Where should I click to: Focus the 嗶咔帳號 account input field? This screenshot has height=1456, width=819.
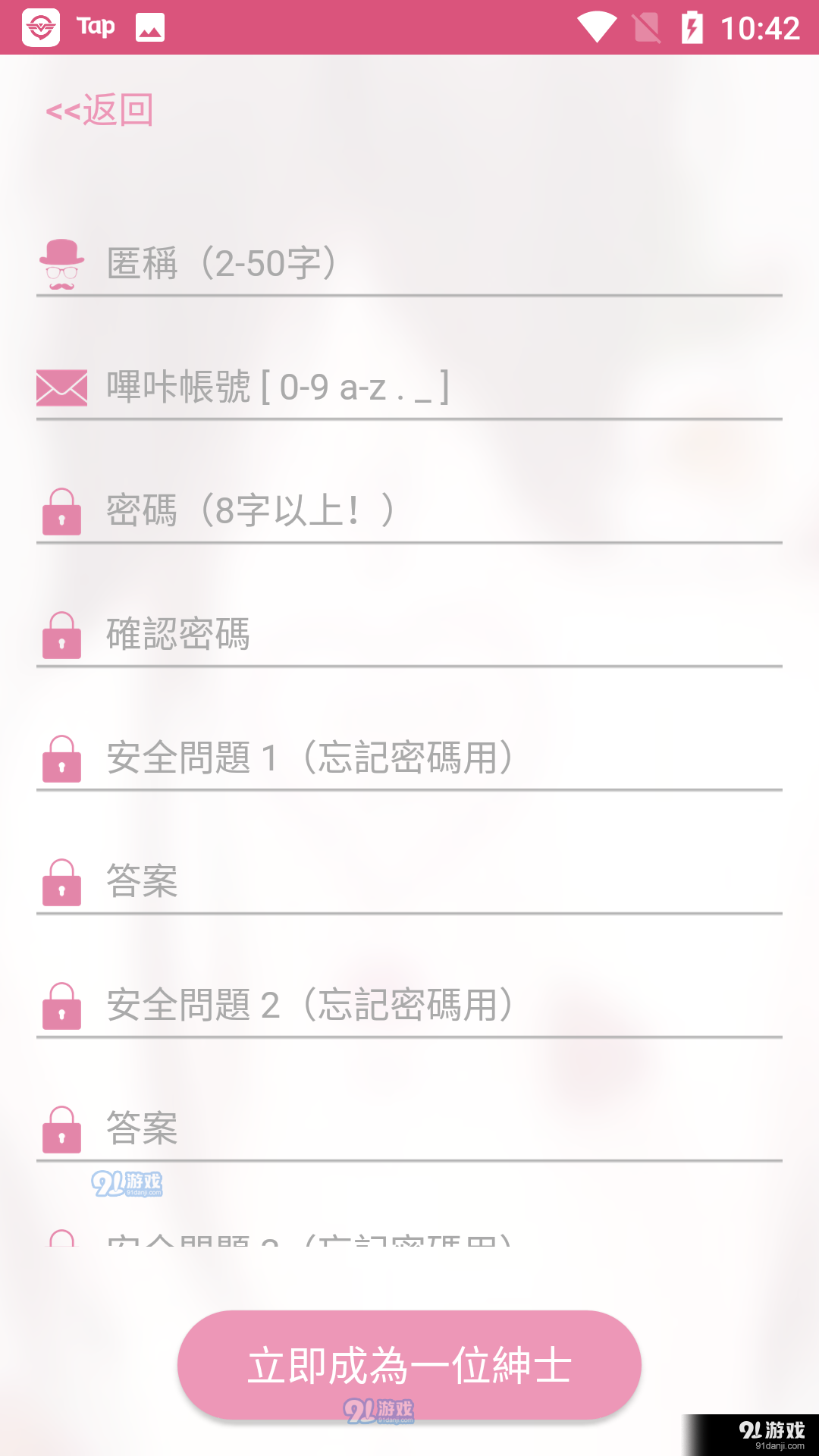(x=409, y=388)
